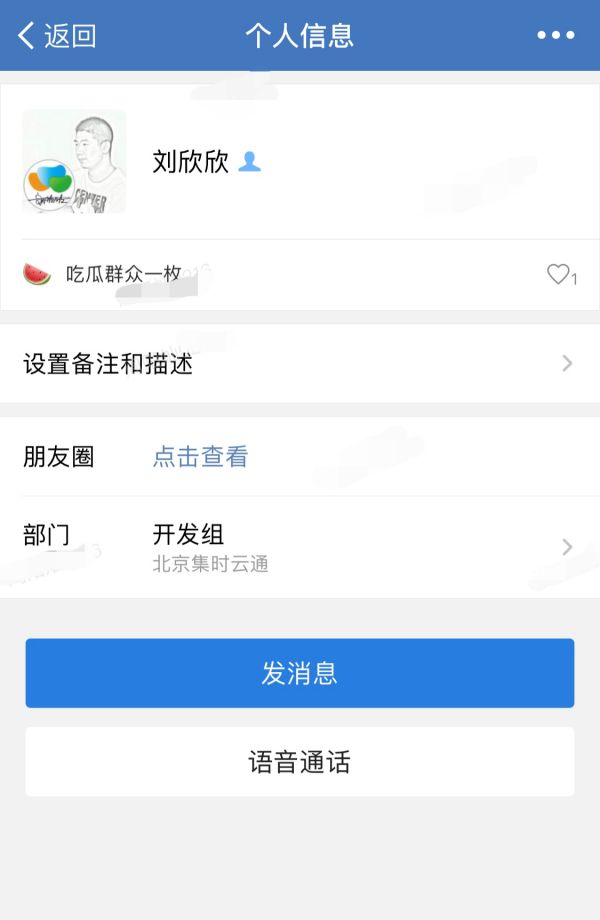This screenshot has width=600, height=920.
Task: View 刘欣欣's profile avatar
Action: click(x=74, y=161)
